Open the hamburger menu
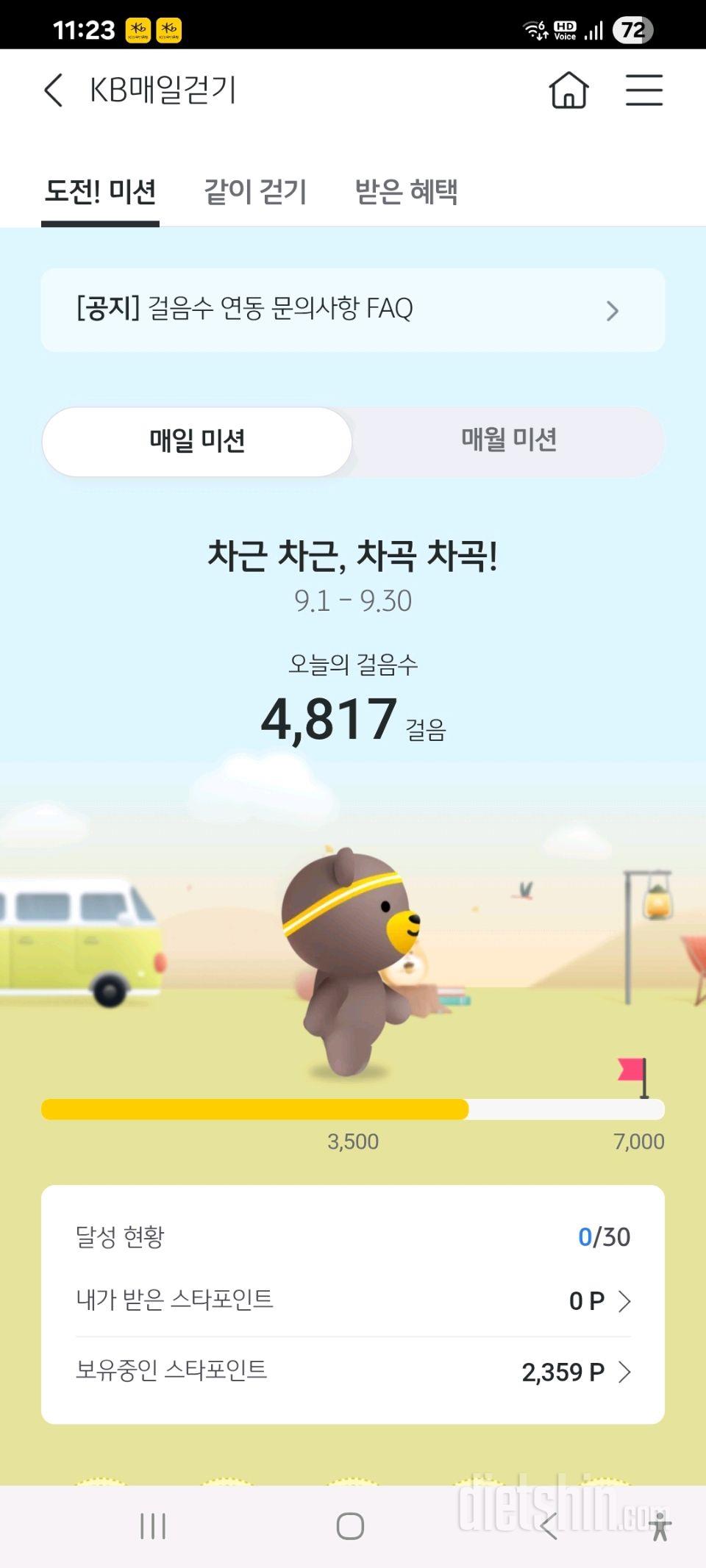Viewport: 706px width, 1568px height. click(x=643, y=90)
